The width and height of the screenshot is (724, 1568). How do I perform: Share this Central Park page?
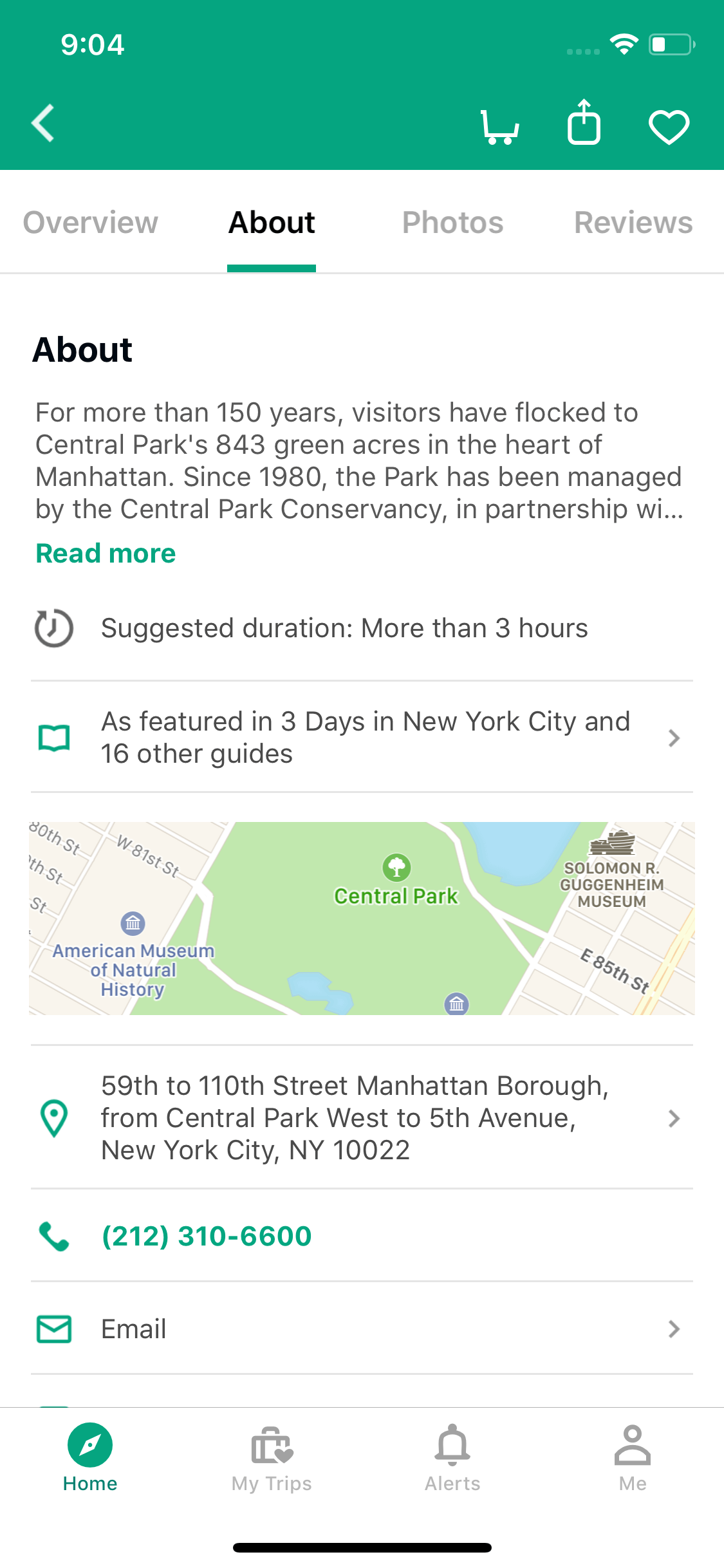pyautogui.click(x=584, y=122)
